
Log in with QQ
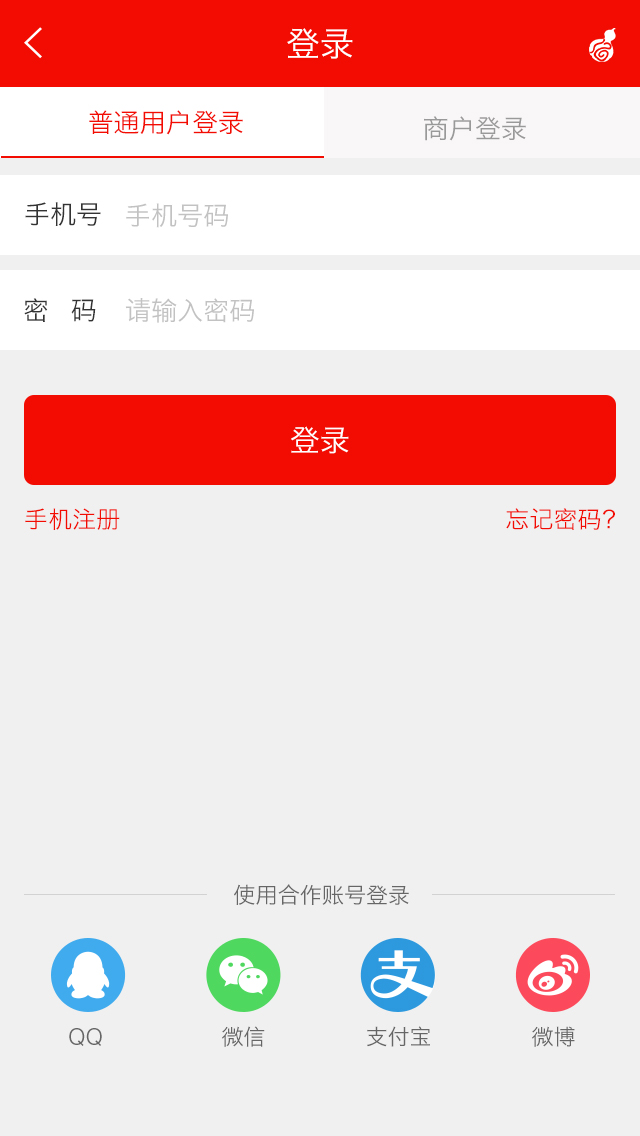tap(88, 975)
